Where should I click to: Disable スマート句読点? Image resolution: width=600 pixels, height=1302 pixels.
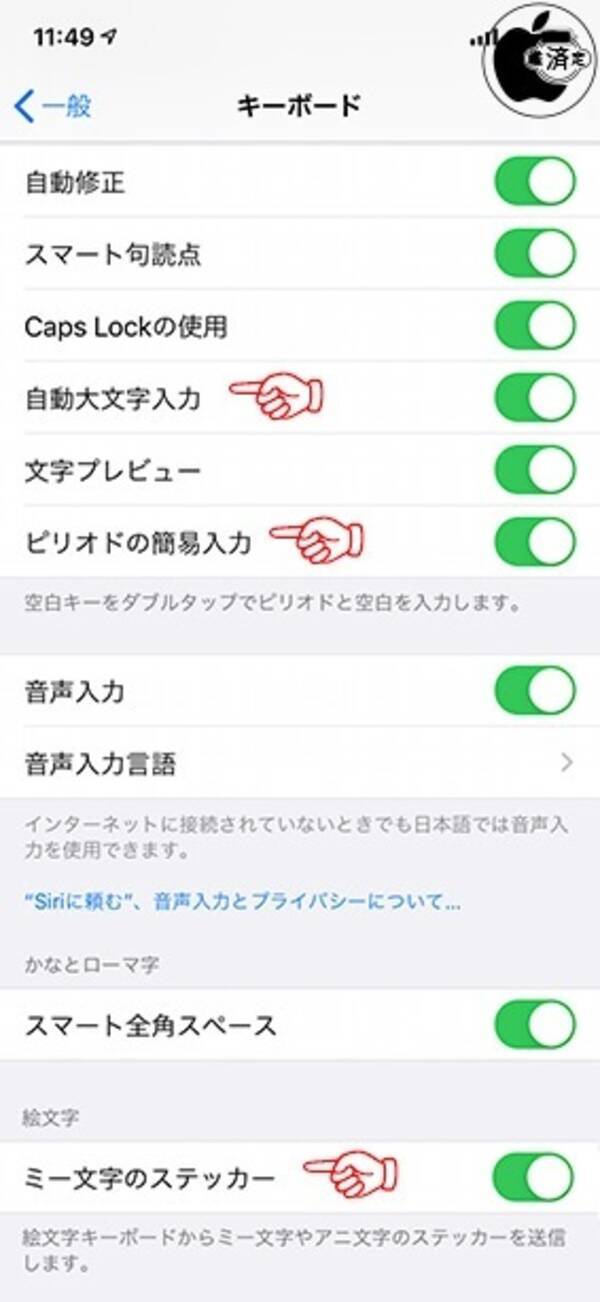point(535,255)
